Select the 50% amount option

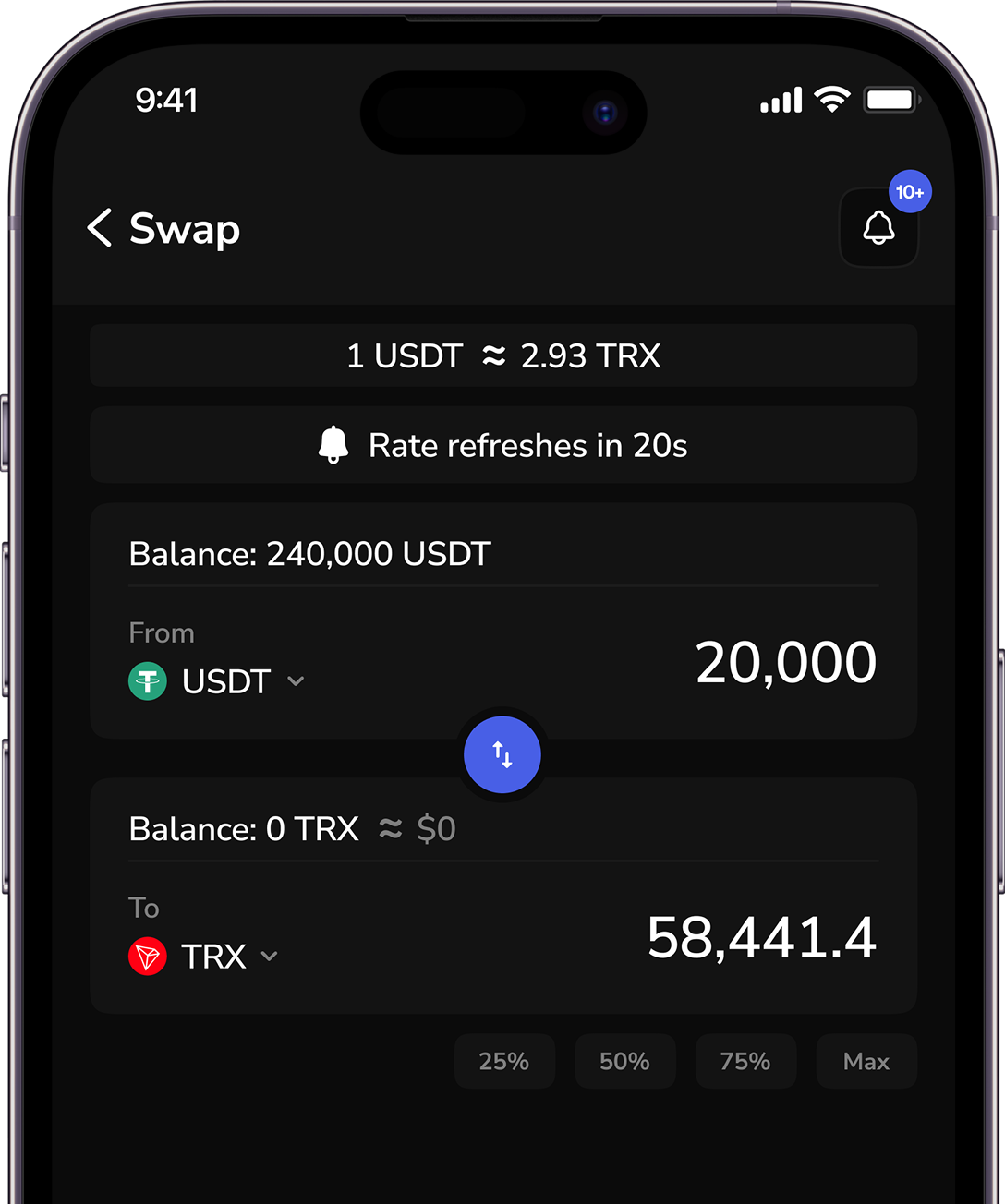(624, 1061)
